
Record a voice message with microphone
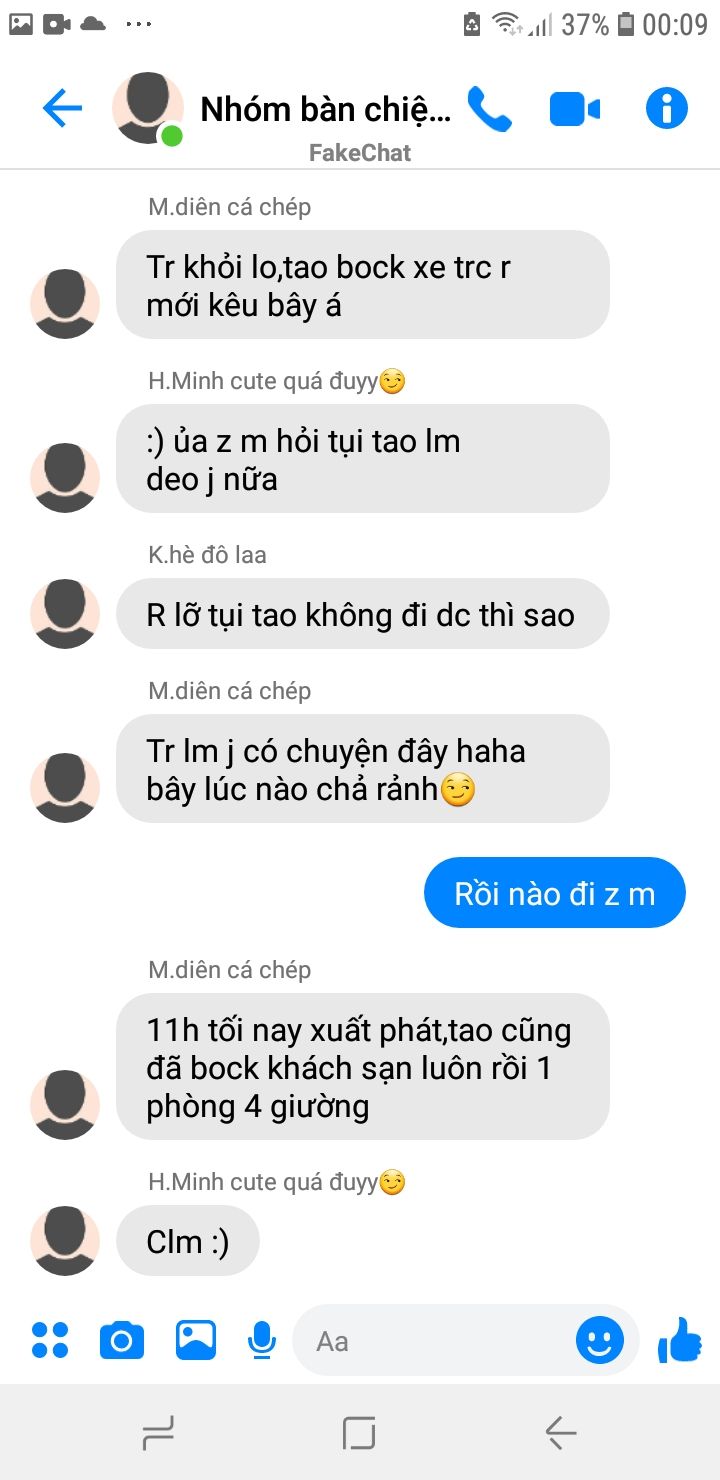click(262, 1340)
